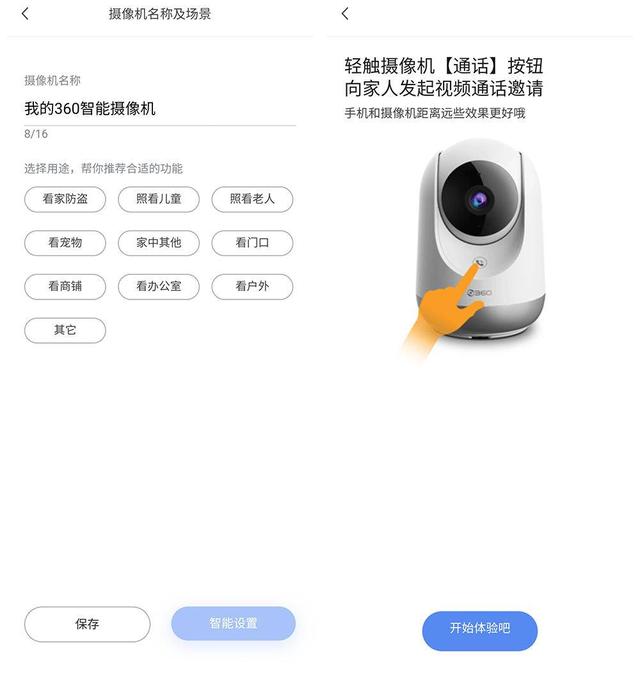Select the 看宠物 option
Viewport: 640px width, 677px height.
(x=65, y=243)
